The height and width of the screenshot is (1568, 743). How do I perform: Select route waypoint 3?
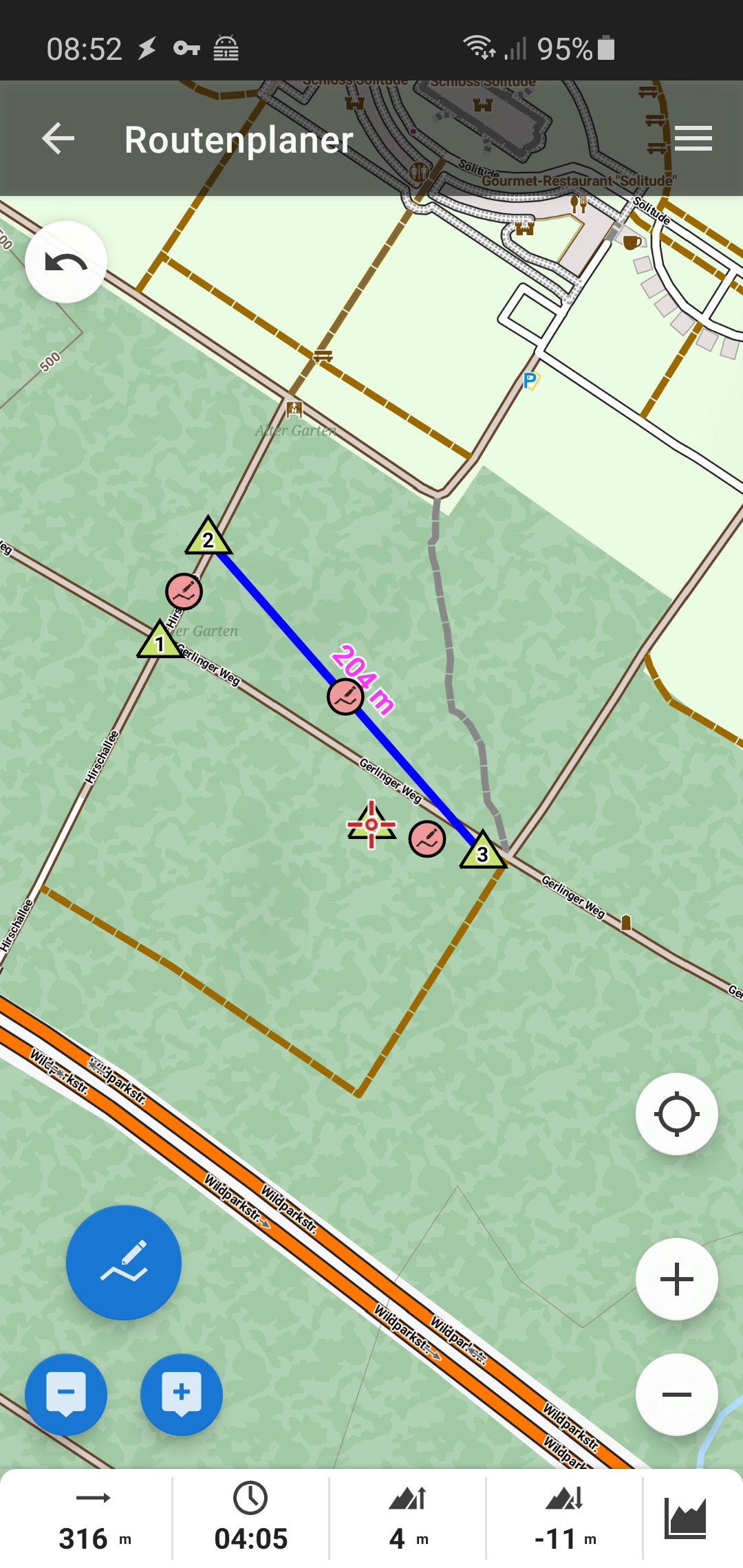(483, 851)
